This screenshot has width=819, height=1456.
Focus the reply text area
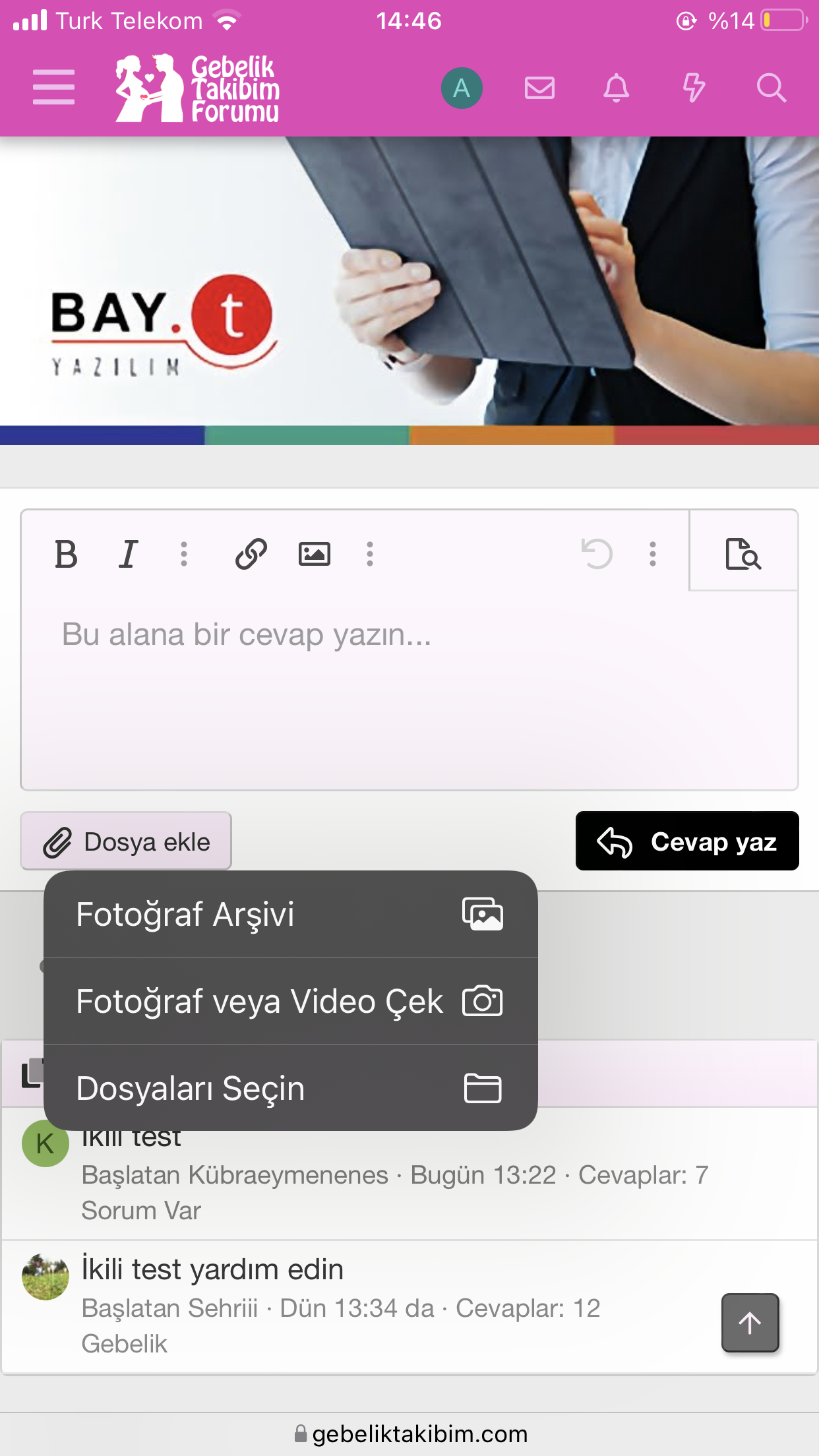[x=409, y=692]
